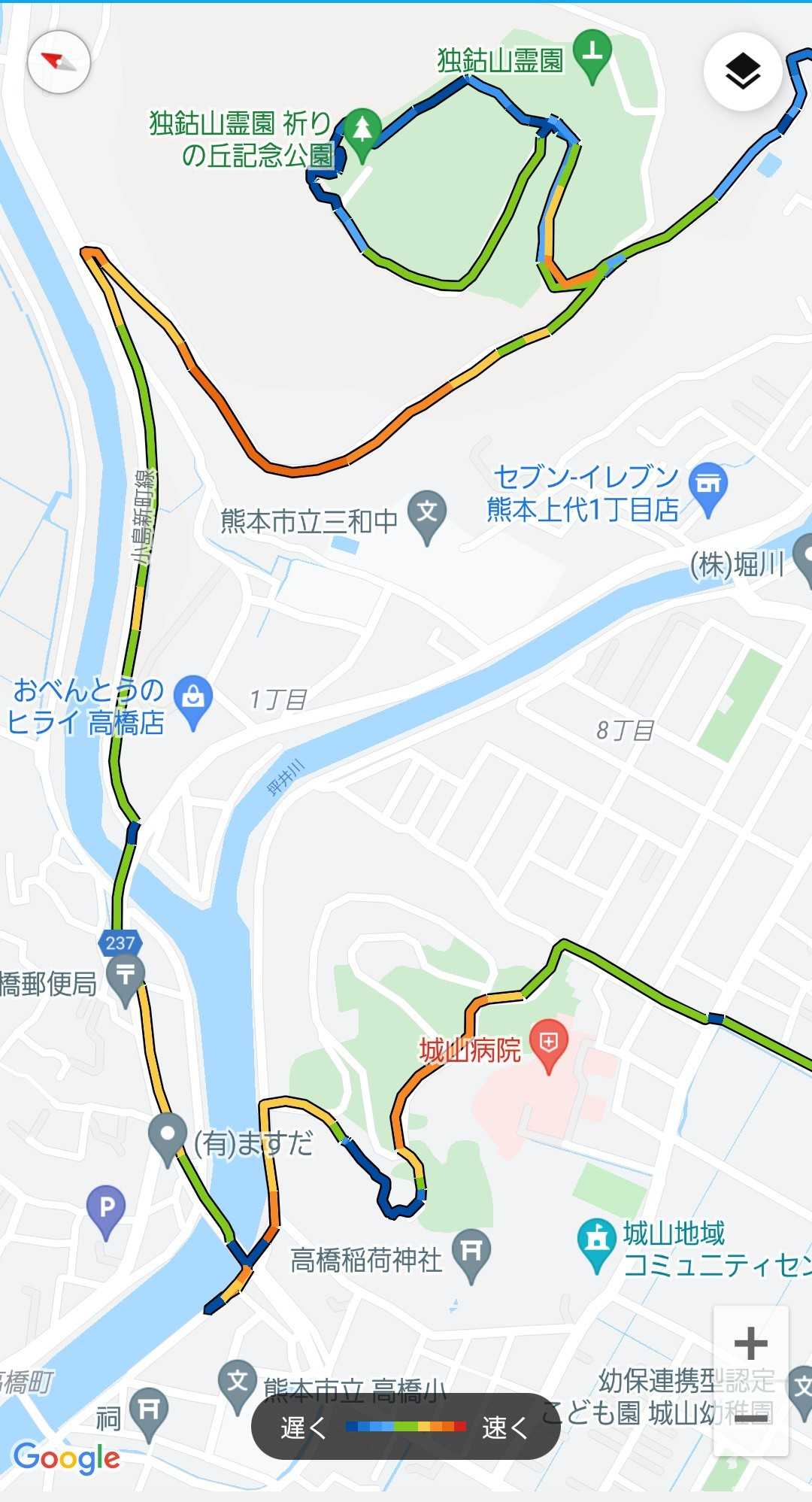812x1502 pixels.
Task: Open the map layers selector
Action: [742, 71]
